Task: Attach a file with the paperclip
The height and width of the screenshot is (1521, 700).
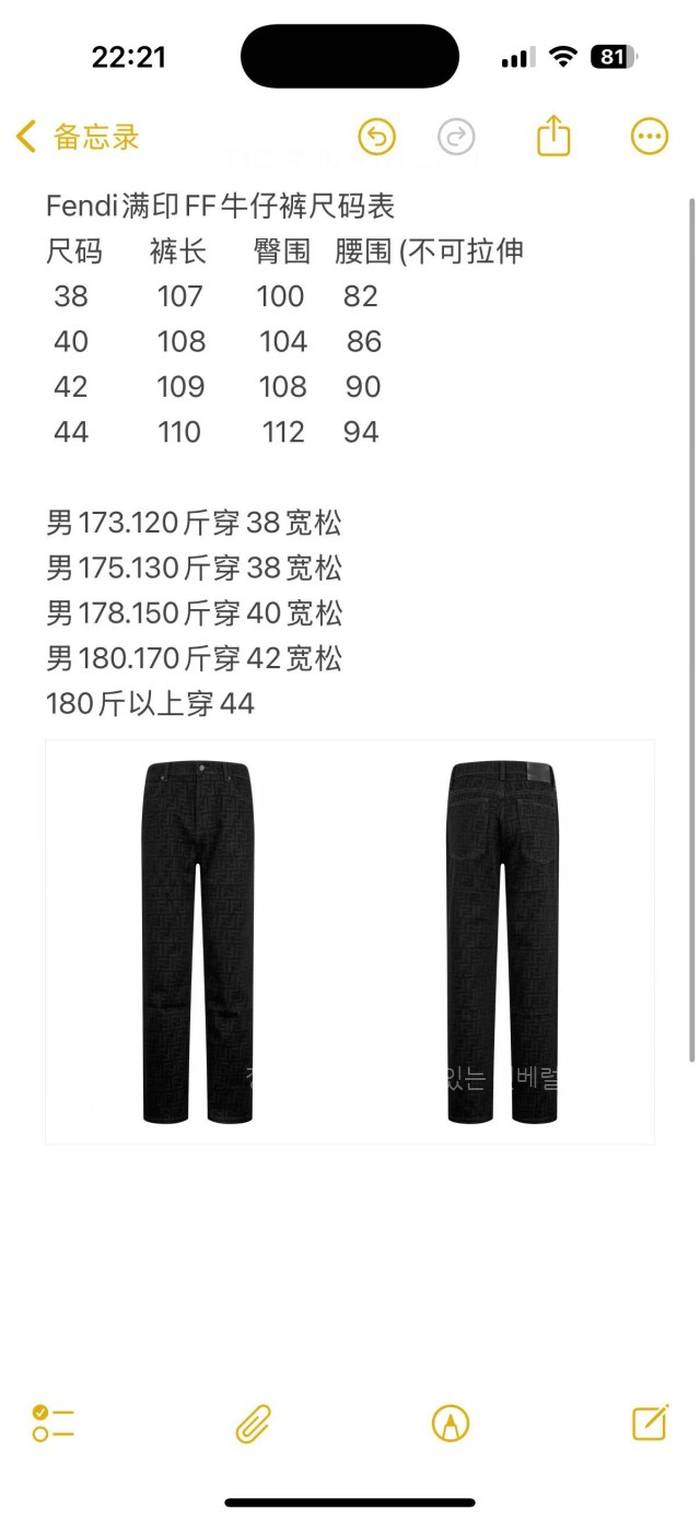Action: [253, 1422]
